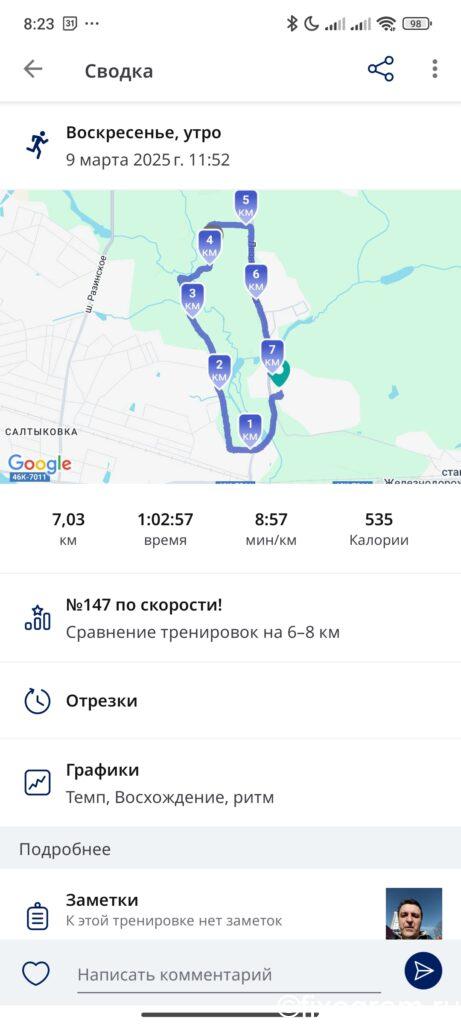Open the Отрезки splits row
Viewport: 461px width, 1024px height.
230,701
